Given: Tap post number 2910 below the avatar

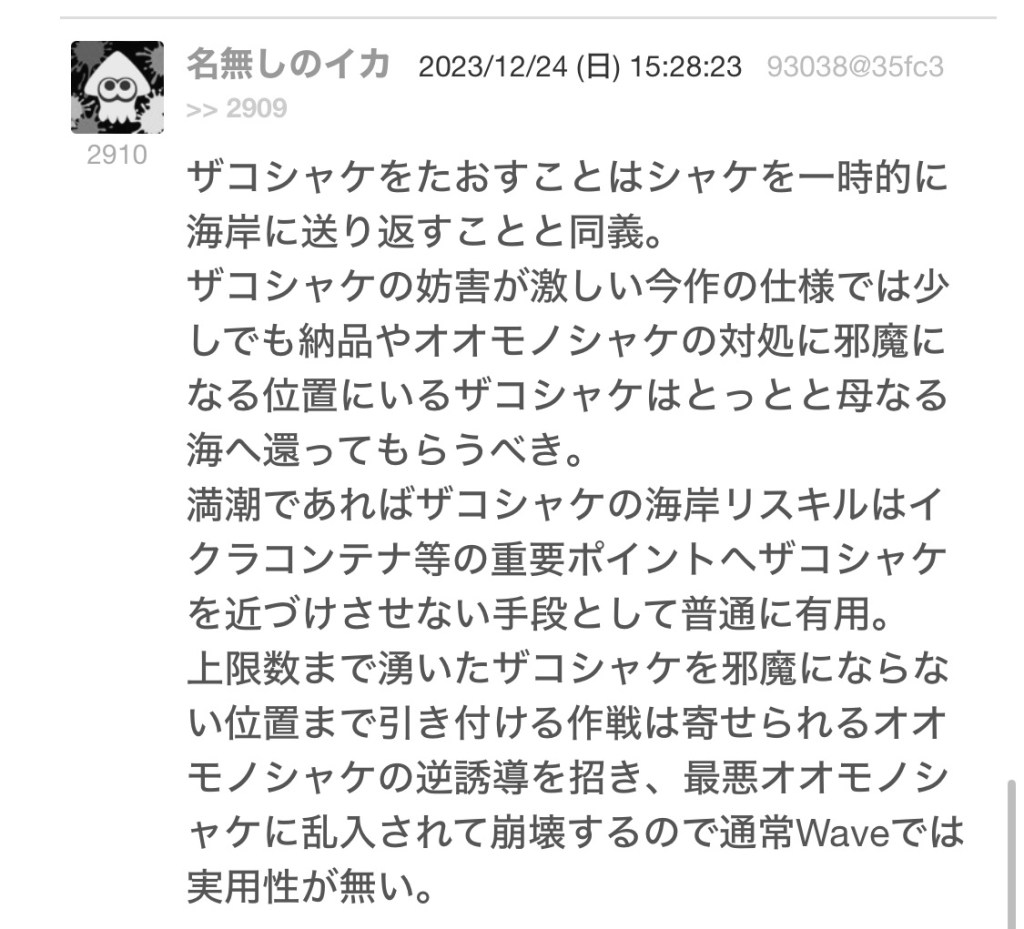Looking at the screenshot, I should coord(116,155).
